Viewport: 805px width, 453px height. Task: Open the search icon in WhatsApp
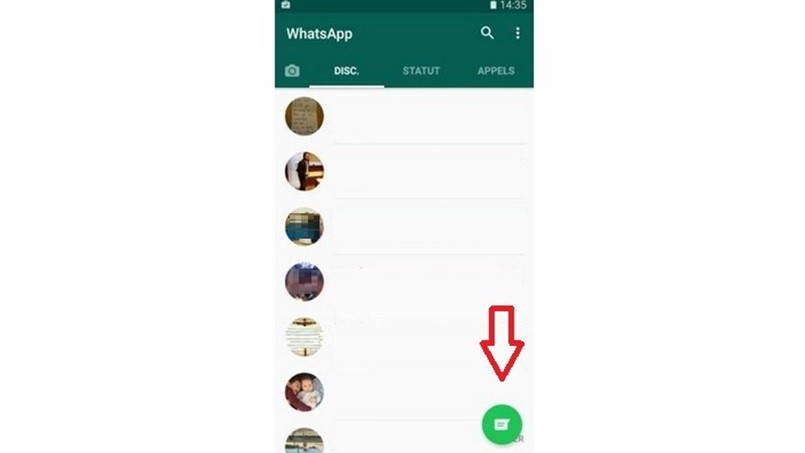coord(487,33)
